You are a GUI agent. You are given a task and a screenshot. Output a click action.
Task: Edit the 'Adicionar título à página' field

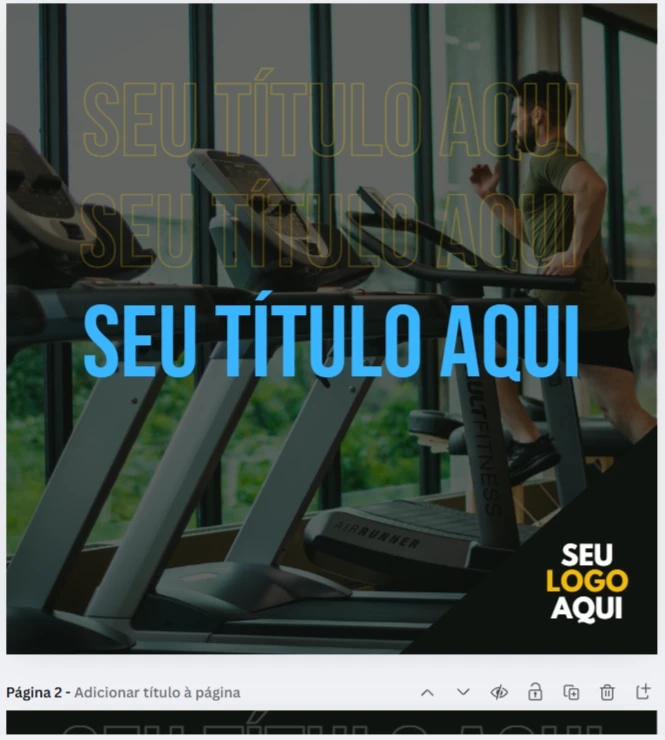[x=157, y=692]
